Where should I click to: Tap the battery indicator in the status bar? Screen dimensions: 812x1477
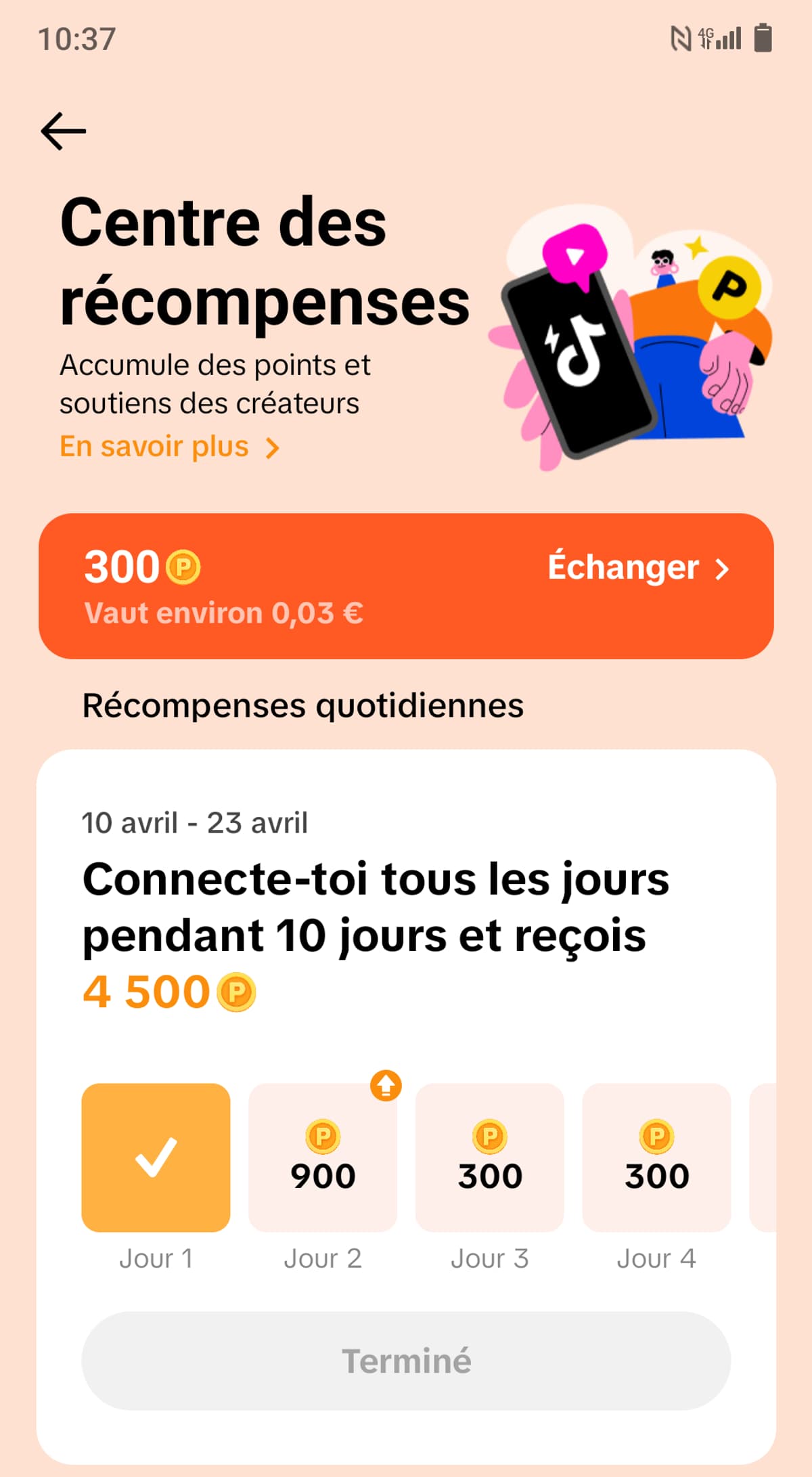762,39
